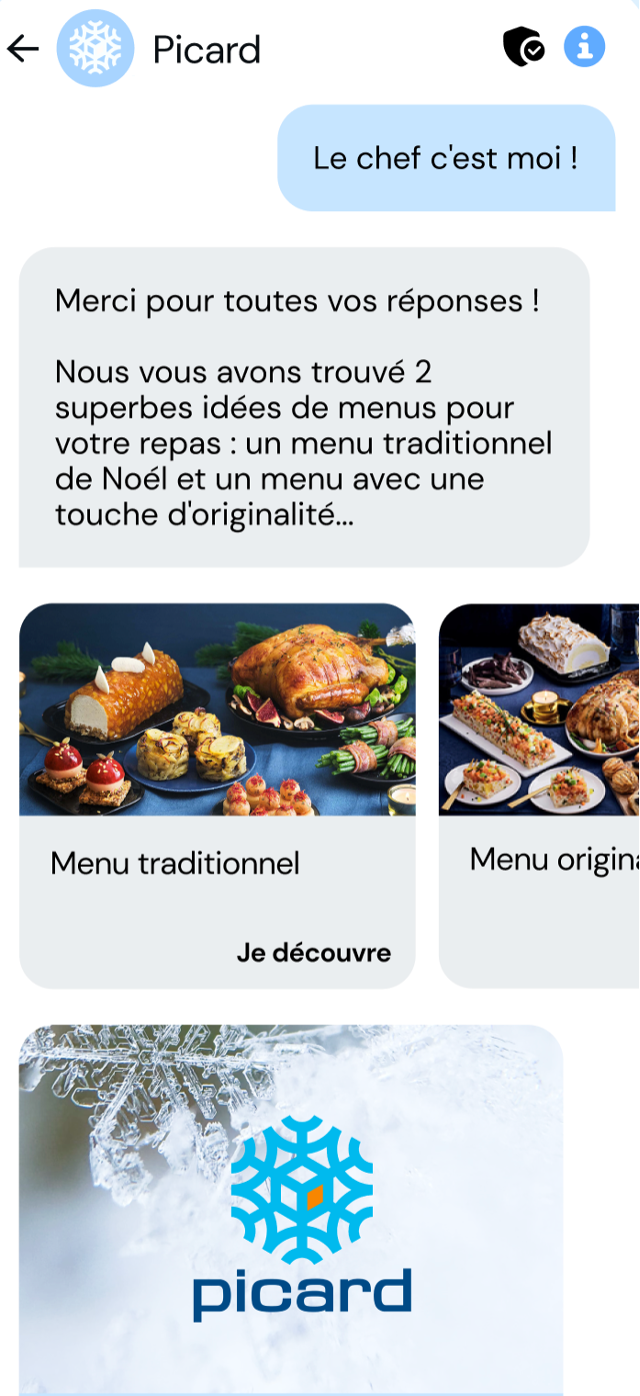Open the Picard info icon

585,47
